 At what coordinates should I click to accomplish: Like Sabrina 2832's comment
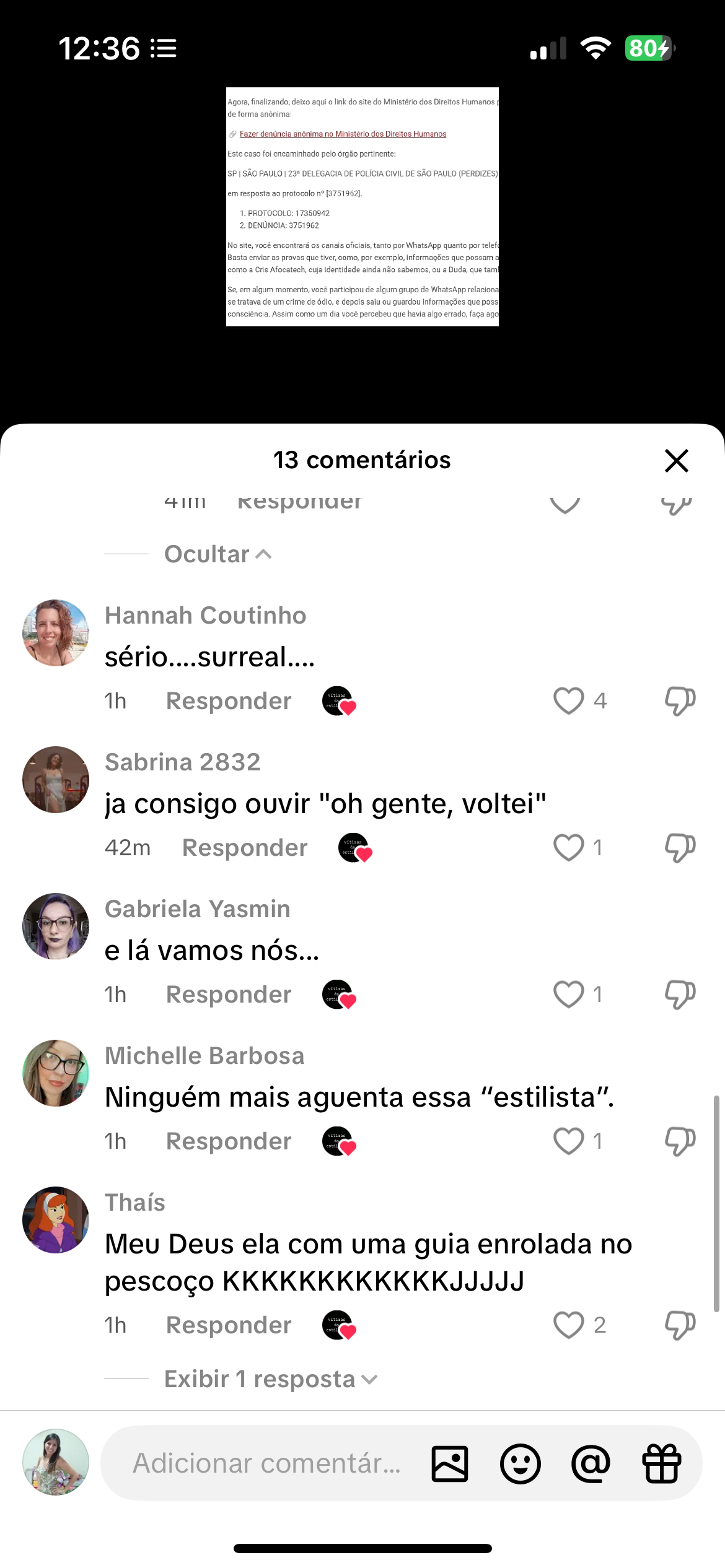tap(568, 848)
